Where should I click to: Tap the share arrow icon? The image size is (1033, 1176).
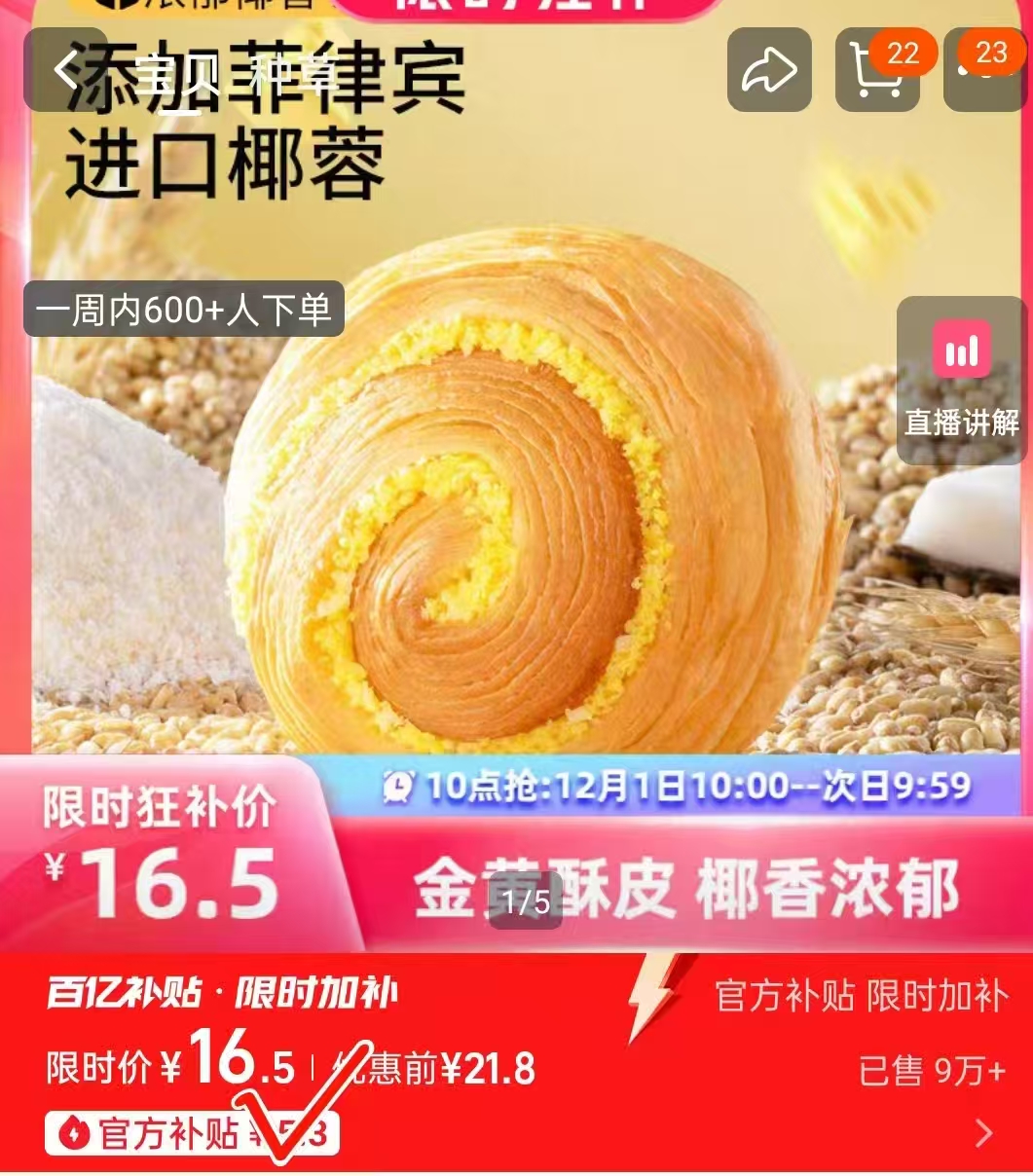click(767, 70)
